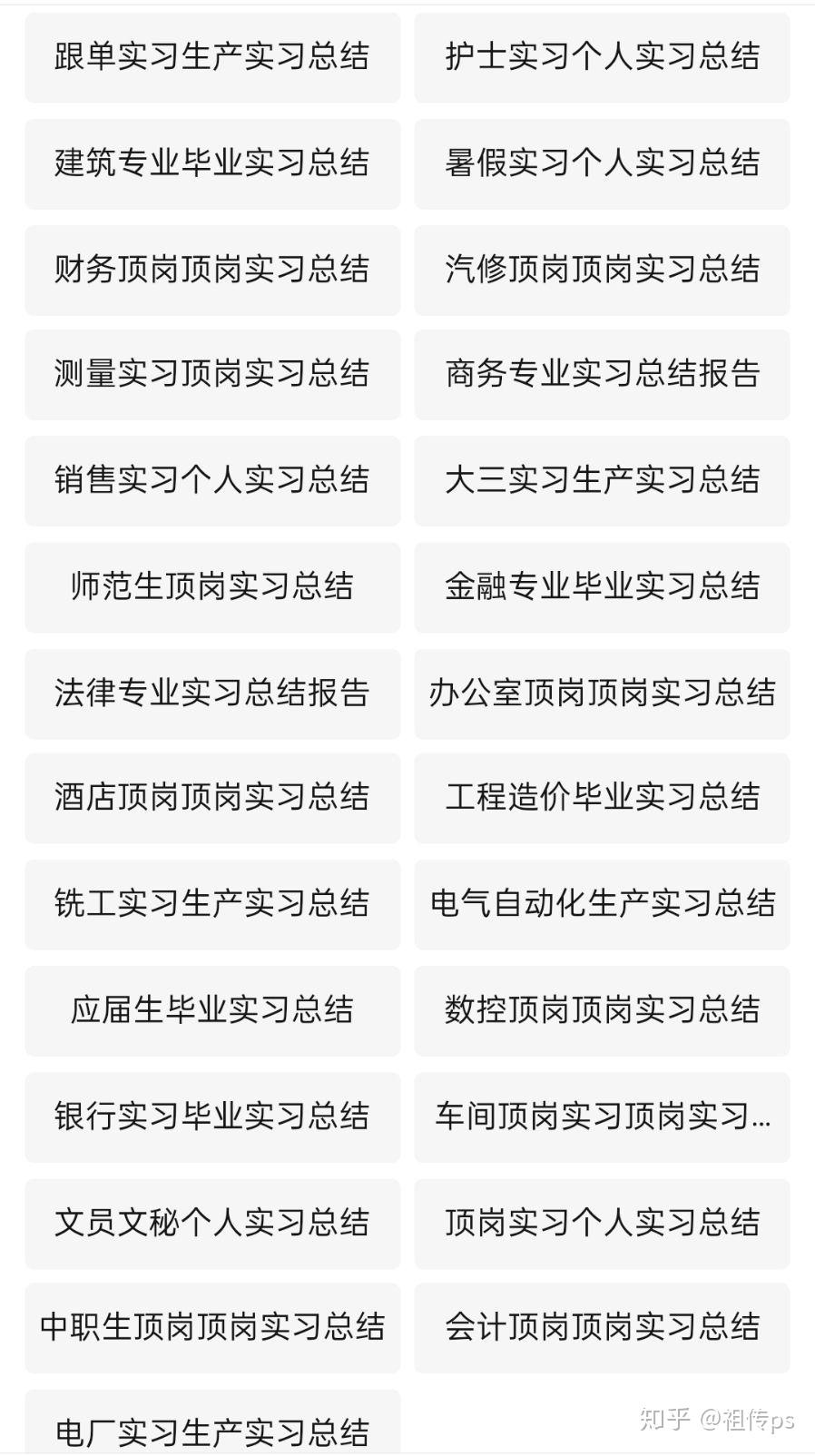Choose 电气自动化生产实习总结

click(x=602, y=904)
